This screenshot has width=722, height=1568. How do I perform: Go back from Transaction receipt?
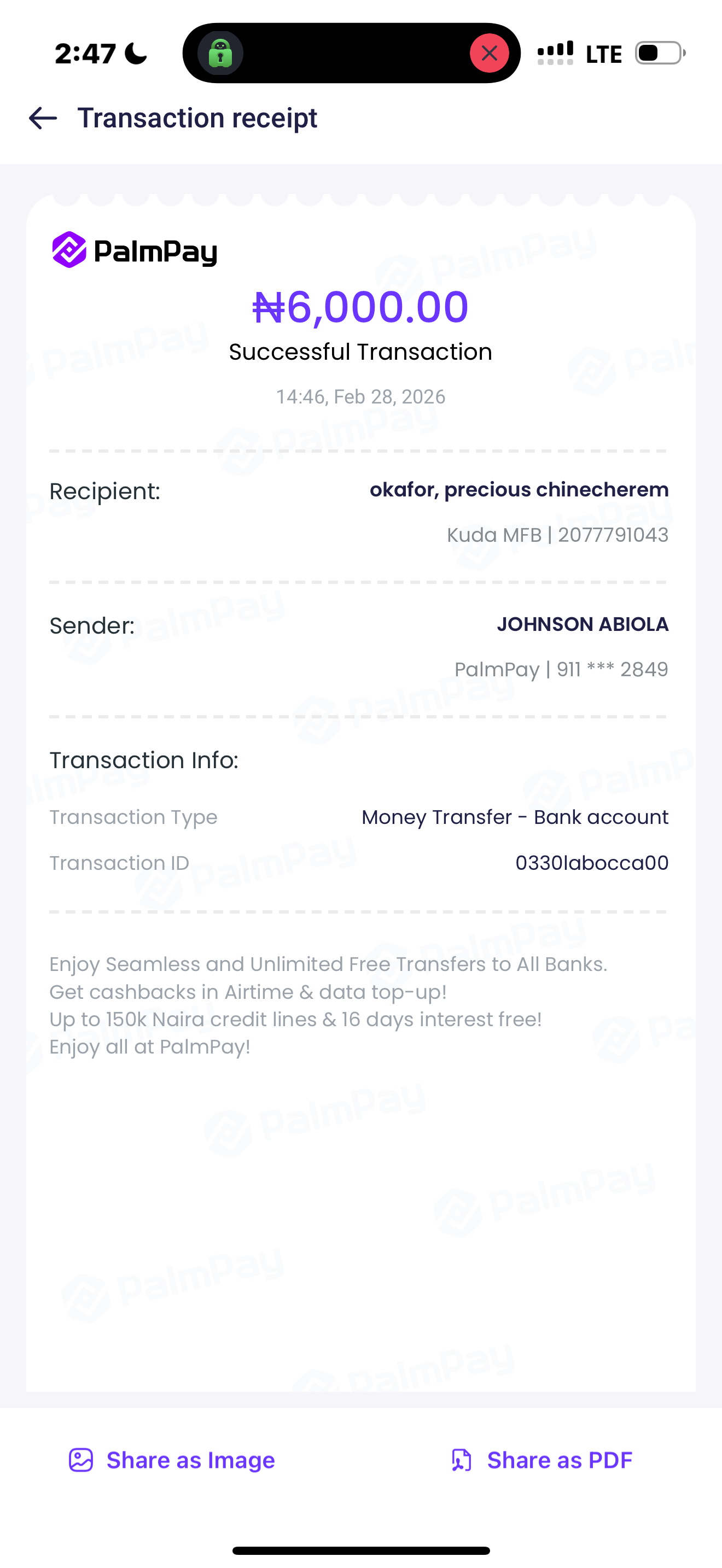click(43, 118)
